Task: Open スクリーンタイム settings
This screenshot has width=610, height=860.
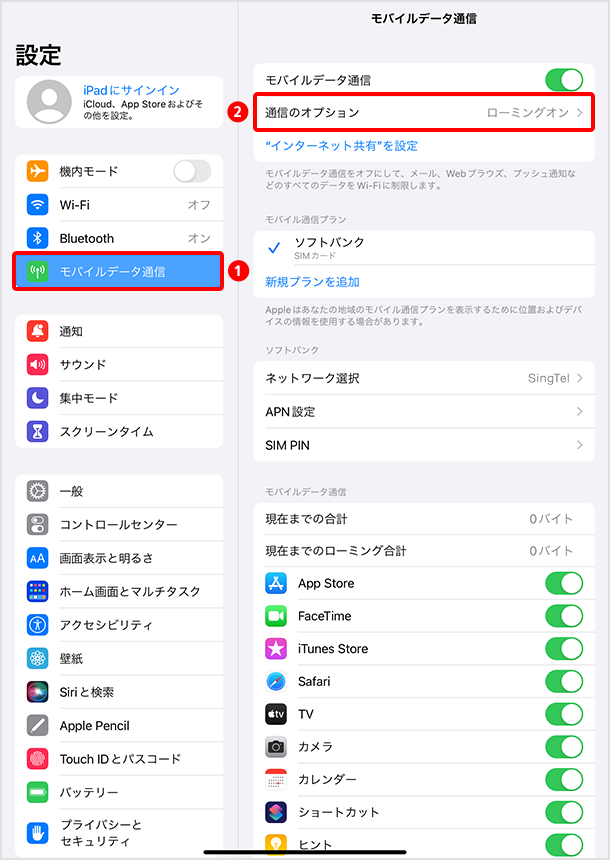Action: [x=119, y=432]
